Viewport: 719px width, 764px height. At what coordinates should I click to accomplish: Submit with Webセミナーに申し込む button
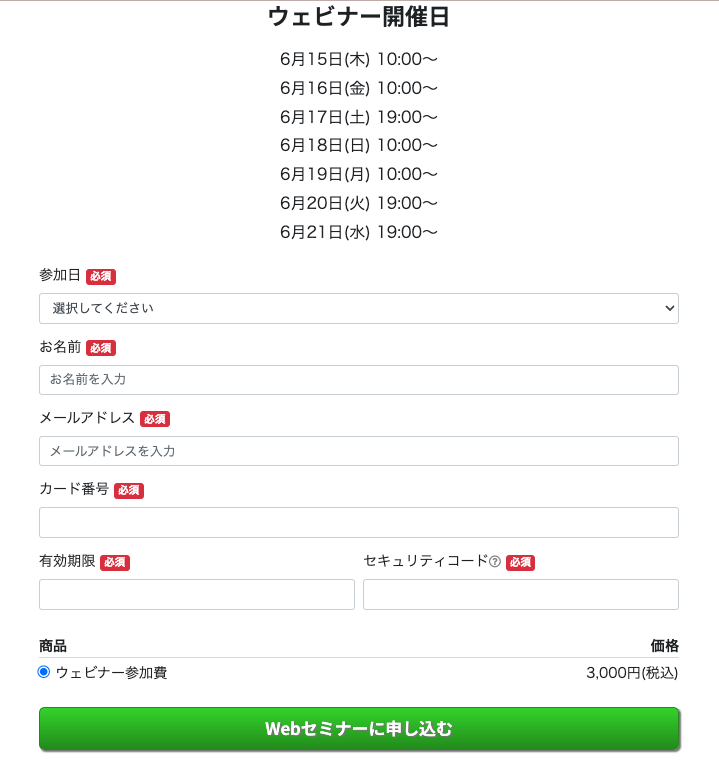pyautogui.click(x=358, y=729)
